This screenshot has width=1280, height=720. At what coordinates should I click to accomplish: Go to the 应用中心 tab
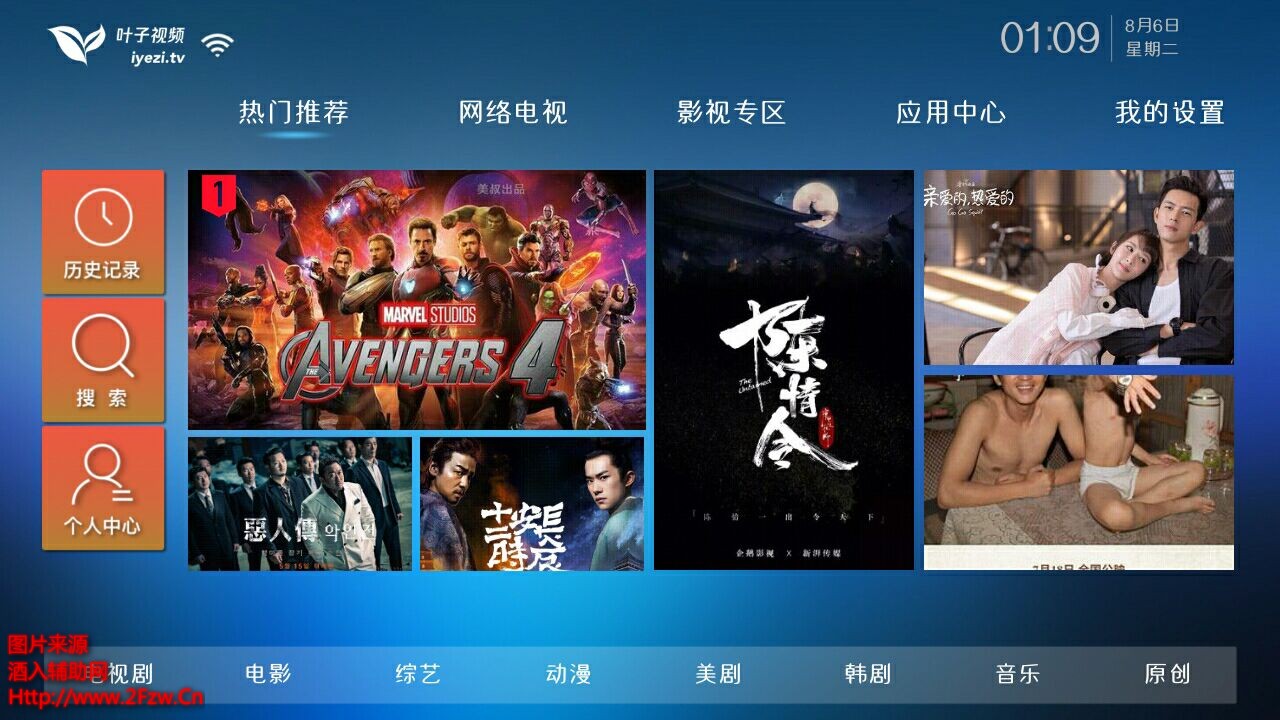pyautogui.click(x=951, y=113)
